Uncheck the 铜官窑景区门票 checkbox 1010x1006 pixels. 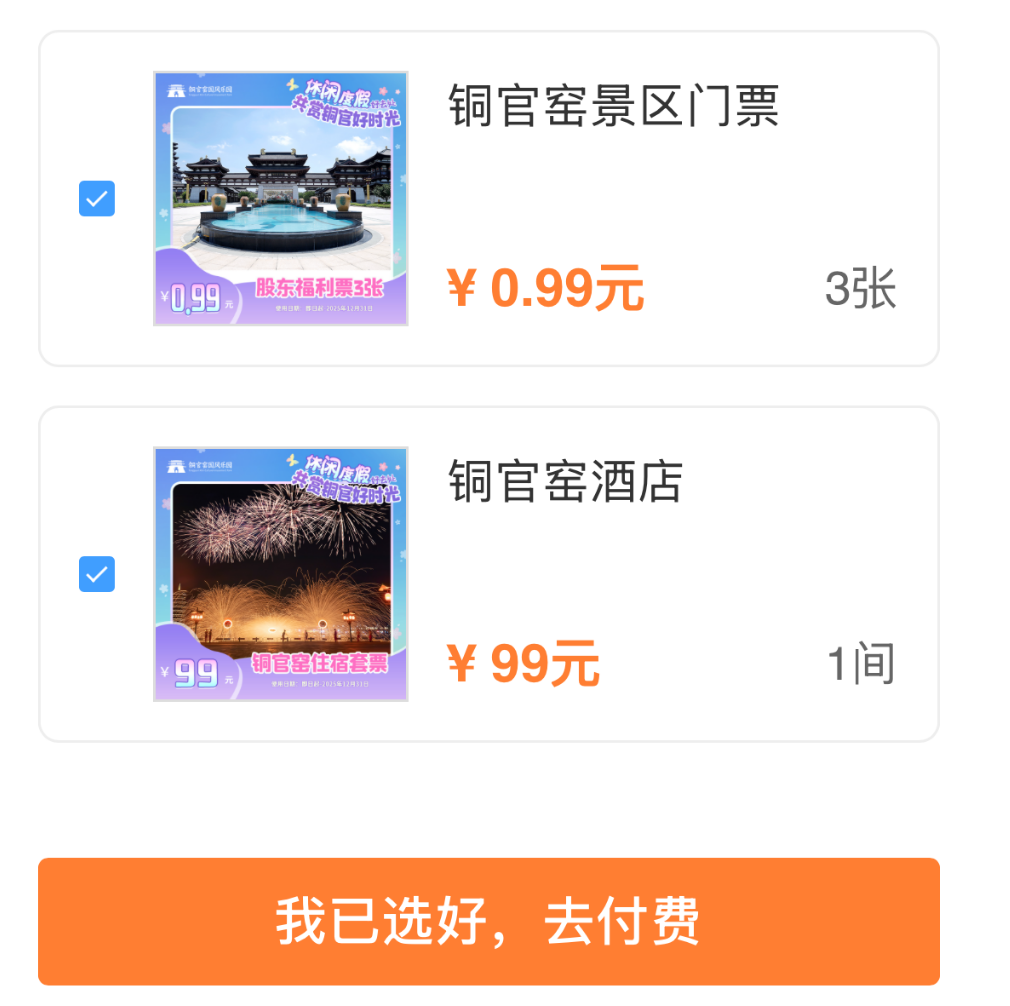(x=97, y=198)
